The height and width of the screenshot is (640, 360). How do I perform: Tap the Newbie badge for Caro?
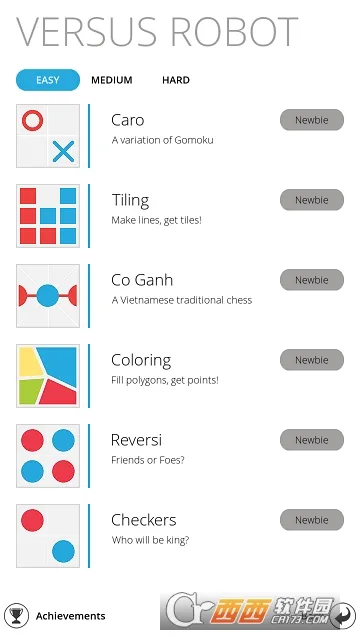tap(312, 120)
